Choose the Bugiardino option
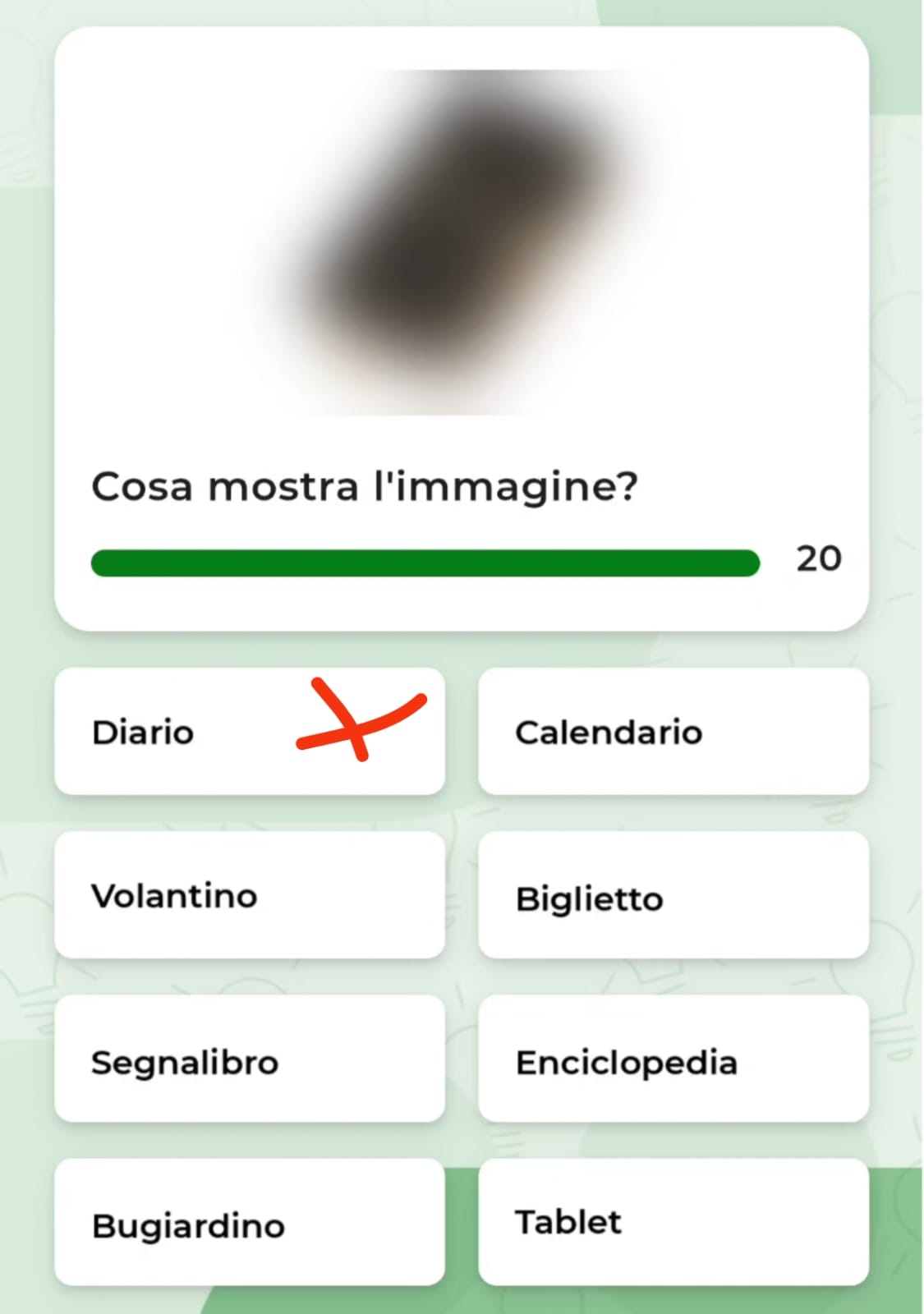924x1314 pixels. [249, 1222]
